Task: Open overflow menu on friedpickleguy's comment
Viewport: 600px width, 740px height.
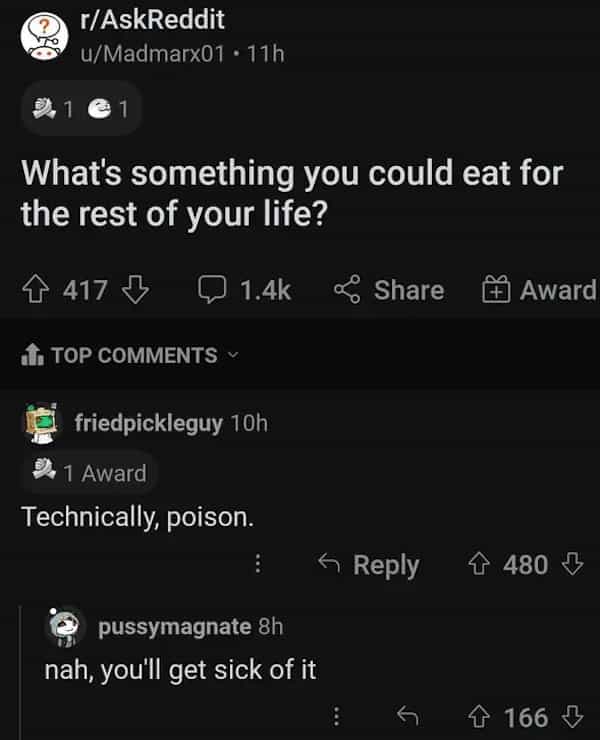Action: tap(258, 565)
